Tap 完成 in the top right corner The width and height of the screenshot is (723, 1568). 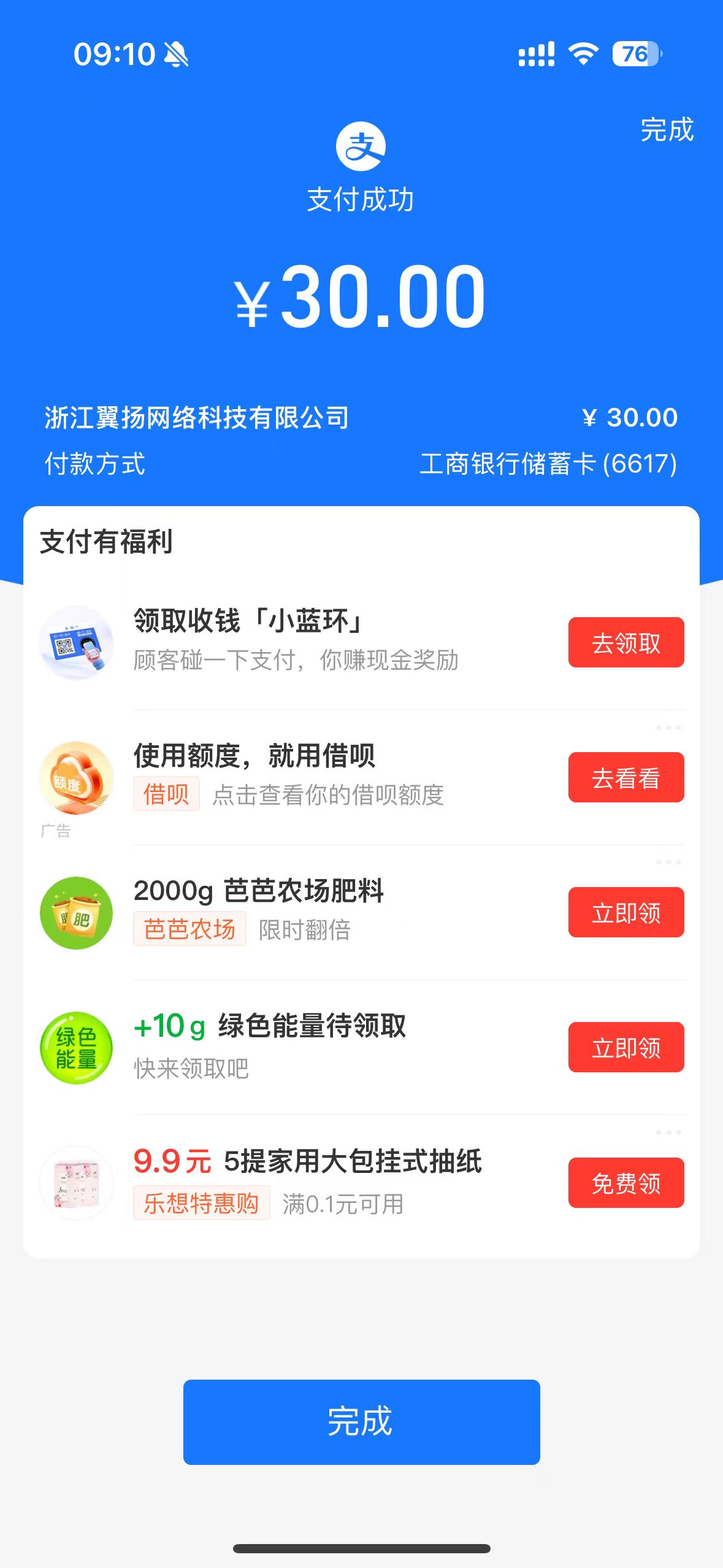(x=667, y=129)
